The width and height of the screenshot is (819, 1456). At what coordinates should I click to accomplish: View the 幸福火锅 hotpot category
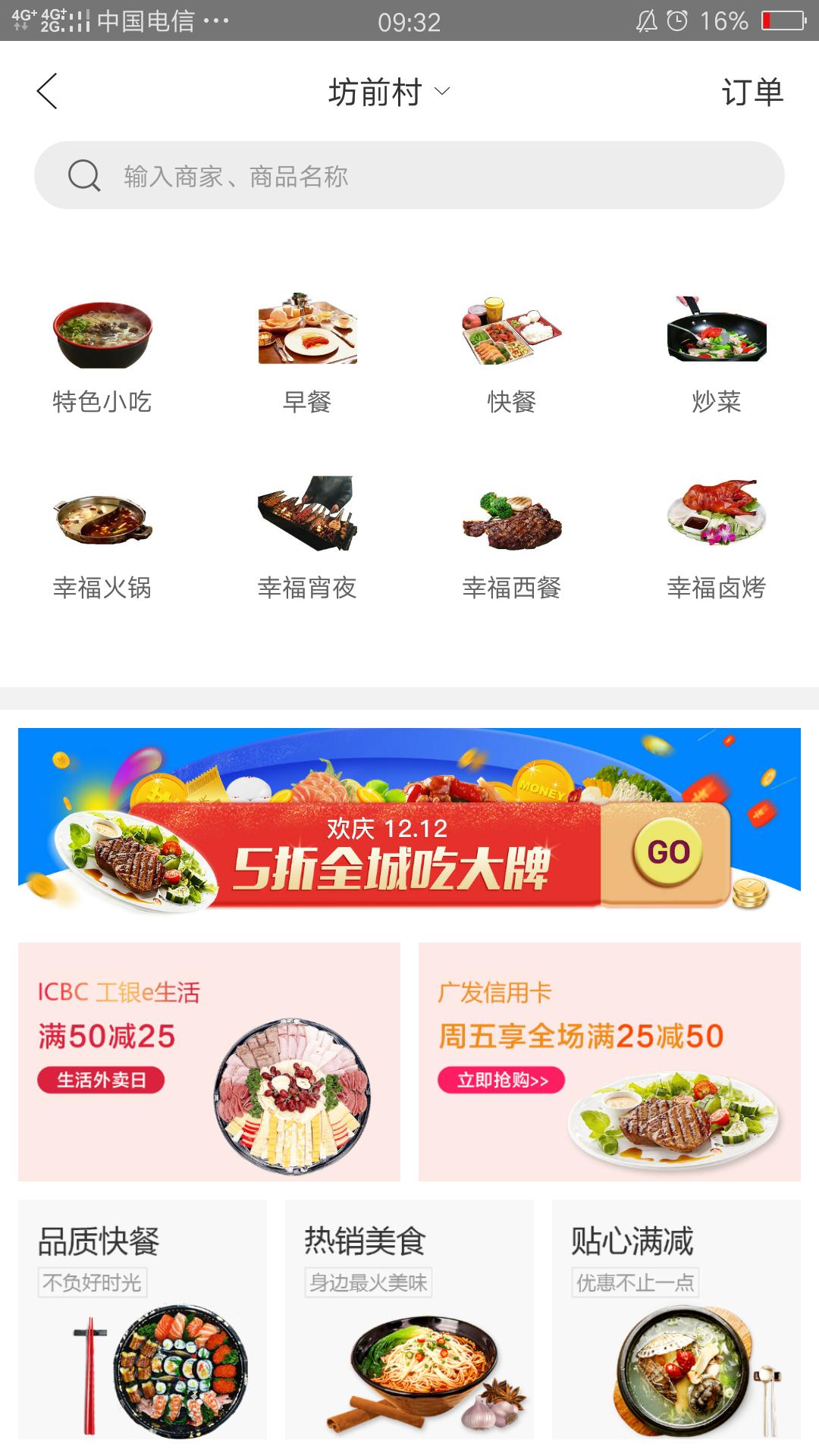coord(102,538)
